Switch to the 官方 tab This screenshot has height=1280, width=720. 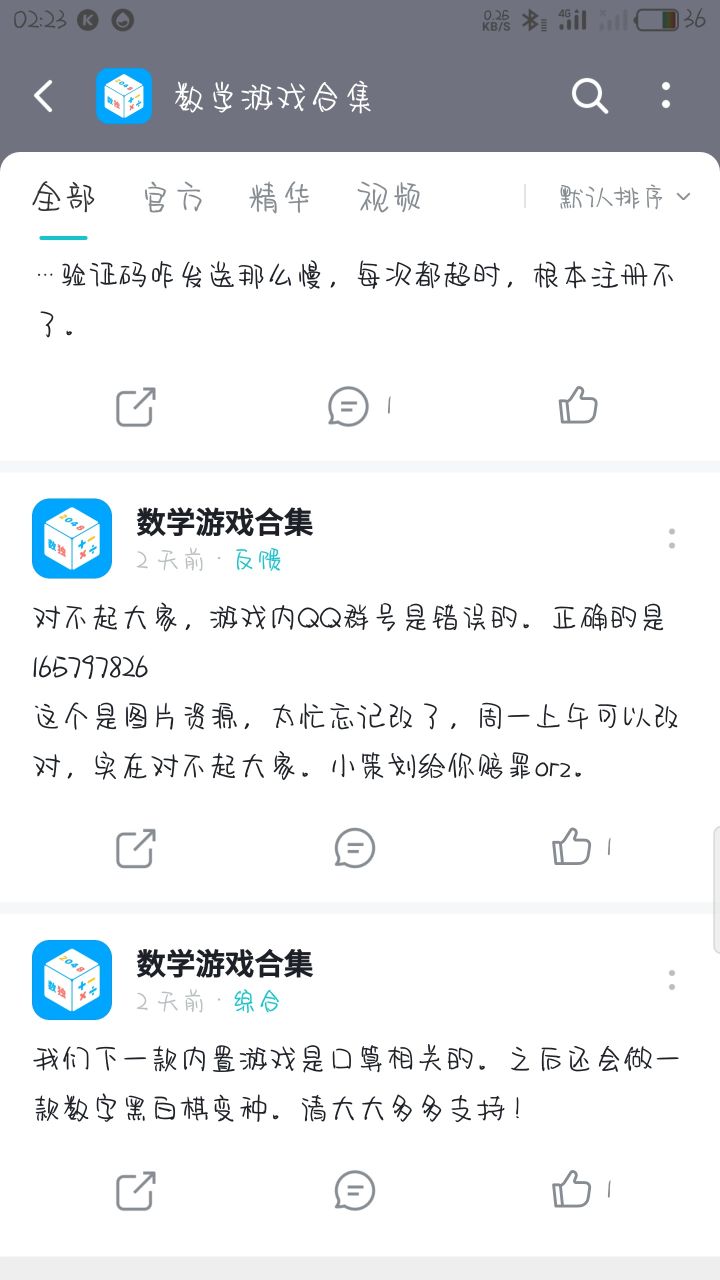(172, 197)
